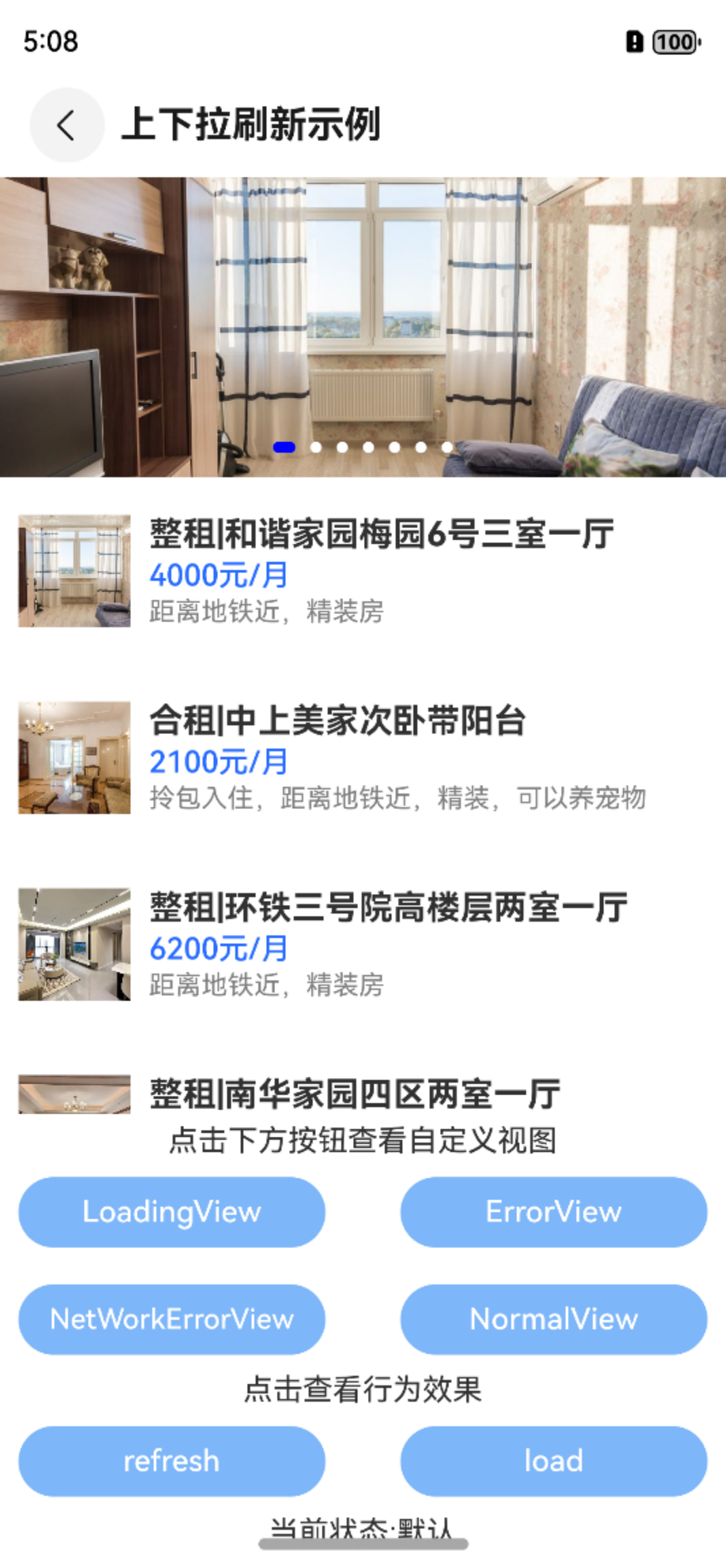Tap the NetWorkErrorView button
The width and height of the screenshot is (726, 1568).
(172, 1319)
